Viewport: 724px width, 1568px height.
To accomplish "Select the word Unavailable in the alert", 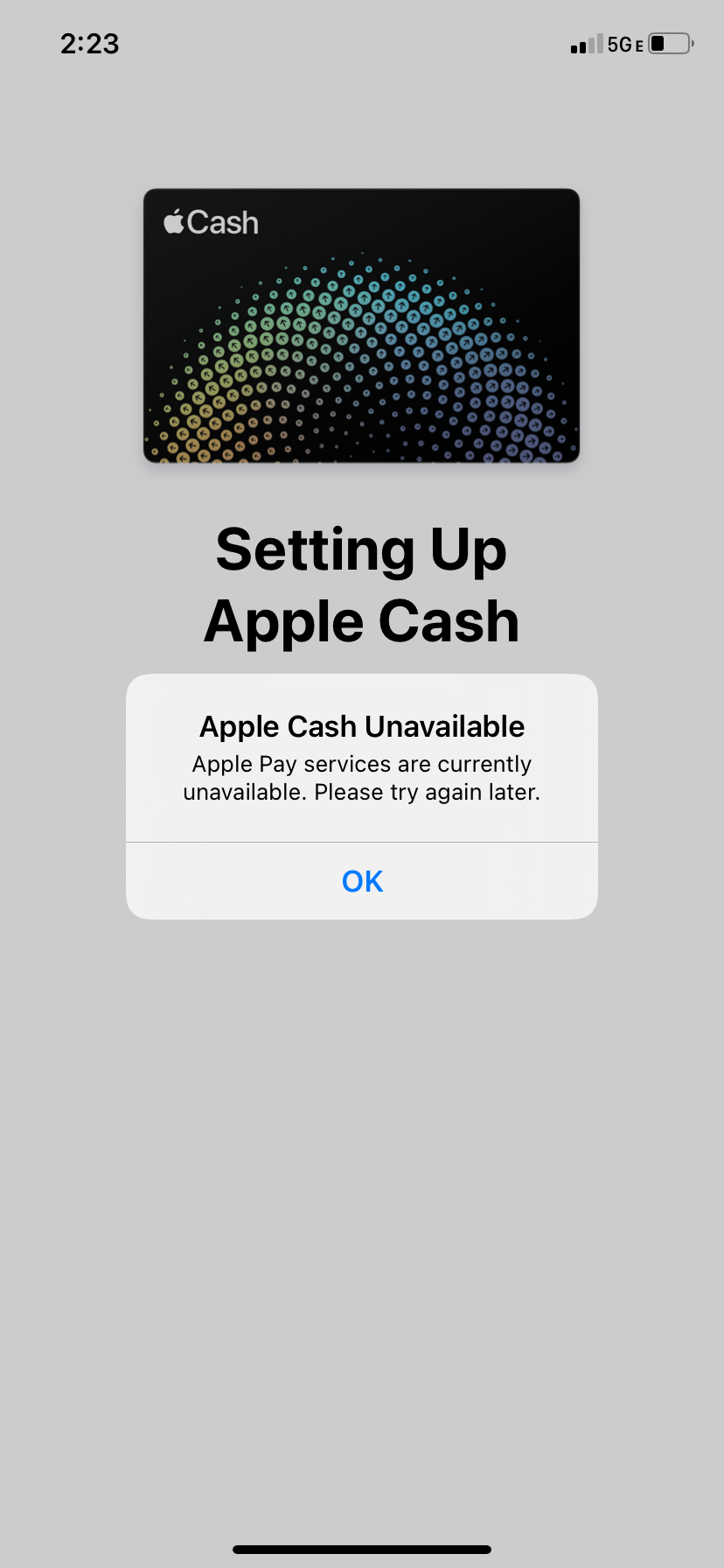I will pyautogui.click(x=442, y=726).
